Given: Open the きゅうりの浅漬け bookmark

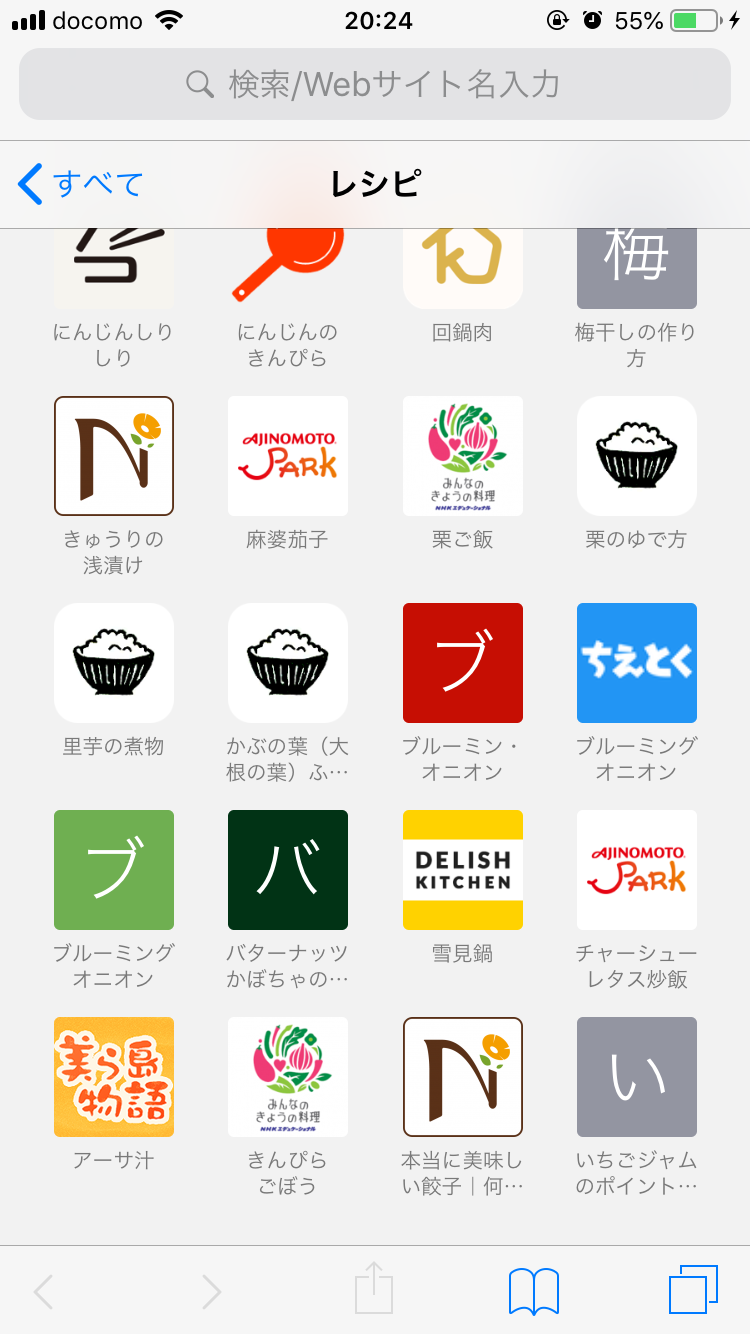Looking at the screenshot, I should 113,456.
